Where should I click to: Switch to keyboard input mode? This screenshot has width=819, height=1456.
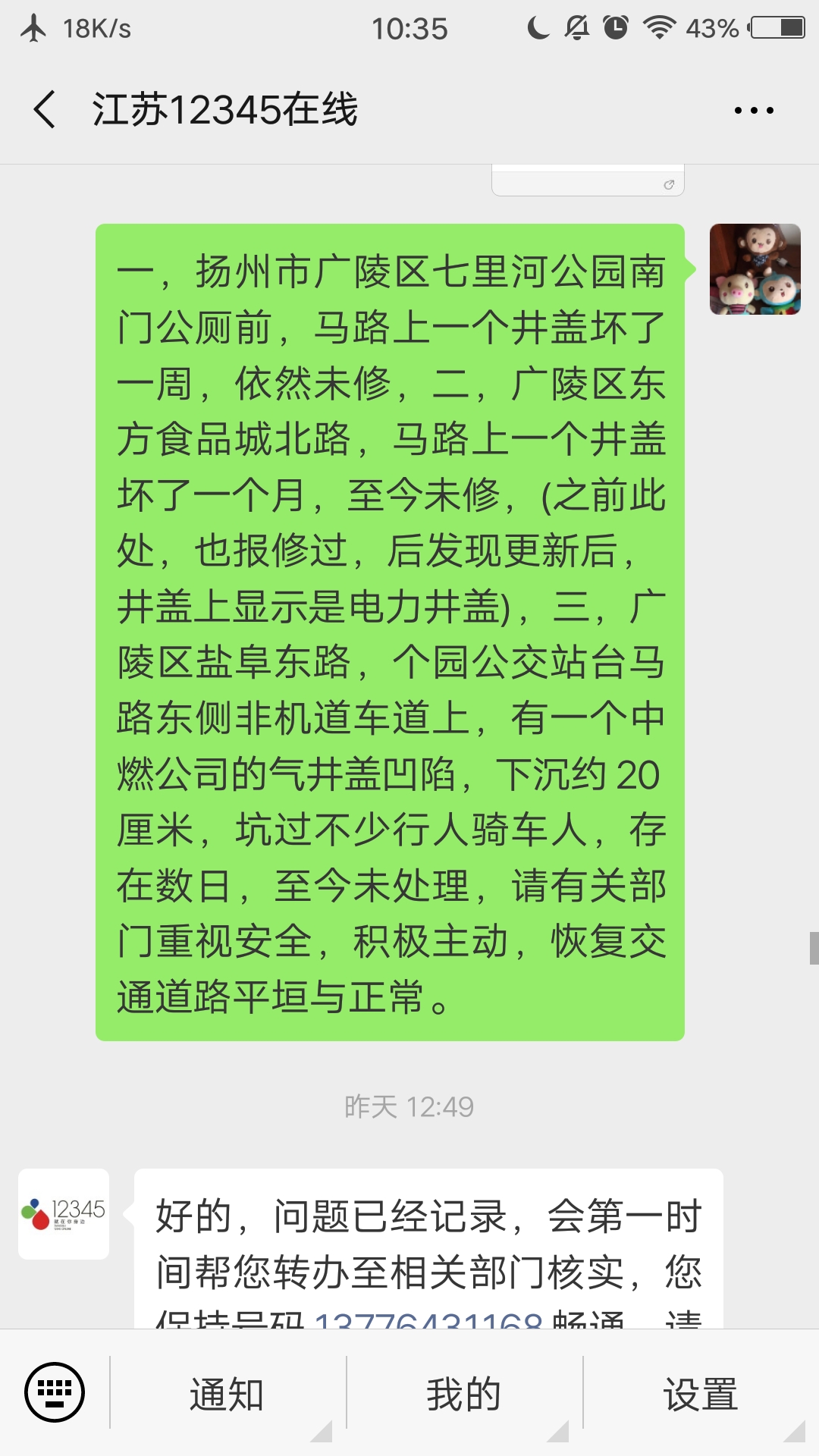pyautogui.click(x=55, y=1392)
